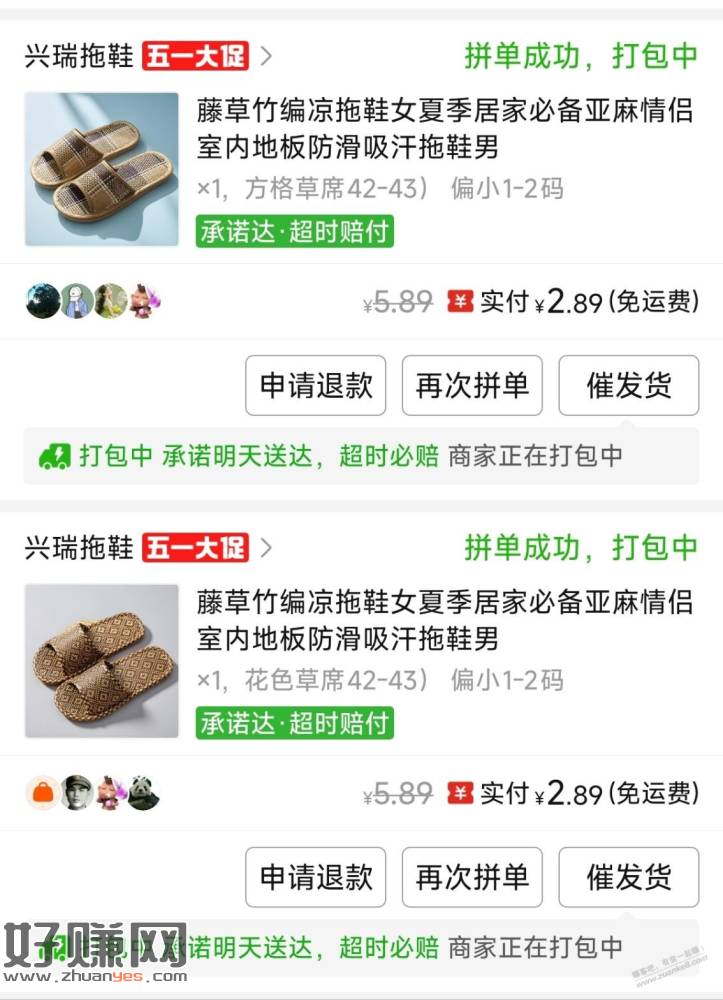Screen dimensions: 723x1000
Task: Open 兴瑞拖鞋 shop above the 花色草席 order
Action: click(80, 548)
